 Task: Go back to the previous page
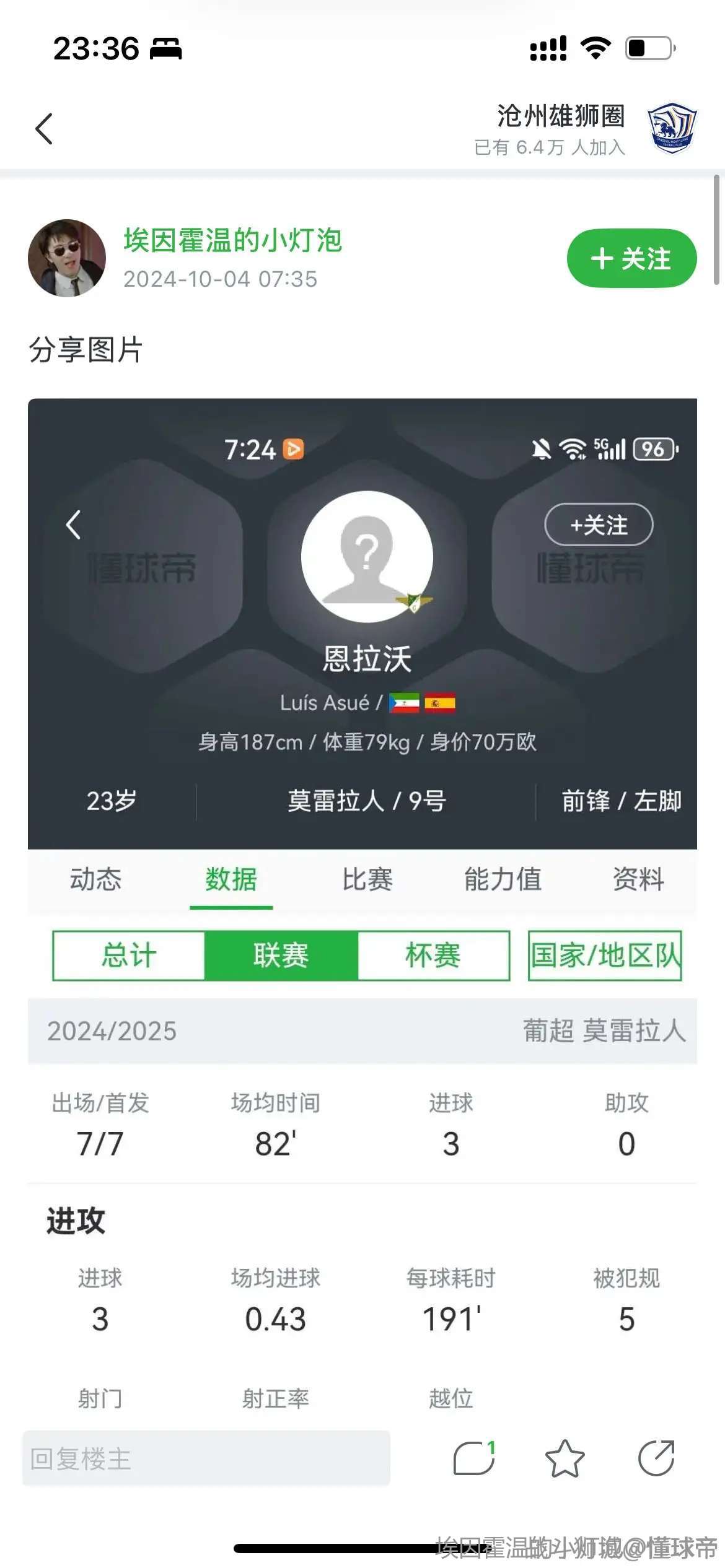[44, 129]
